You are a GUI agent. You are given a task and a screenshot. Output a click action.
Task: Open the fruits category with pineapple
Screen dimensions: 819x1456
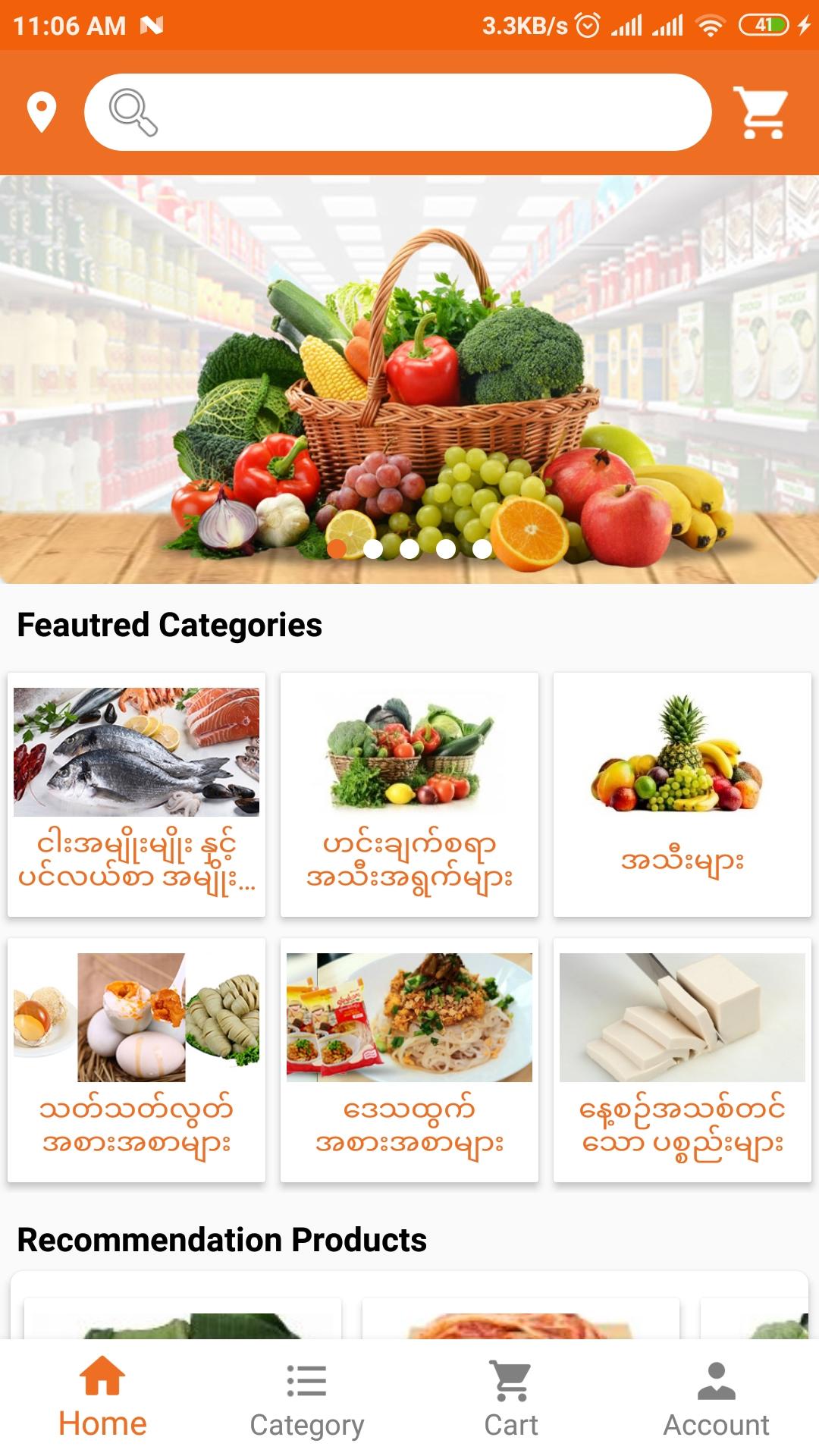click(682, 795)
